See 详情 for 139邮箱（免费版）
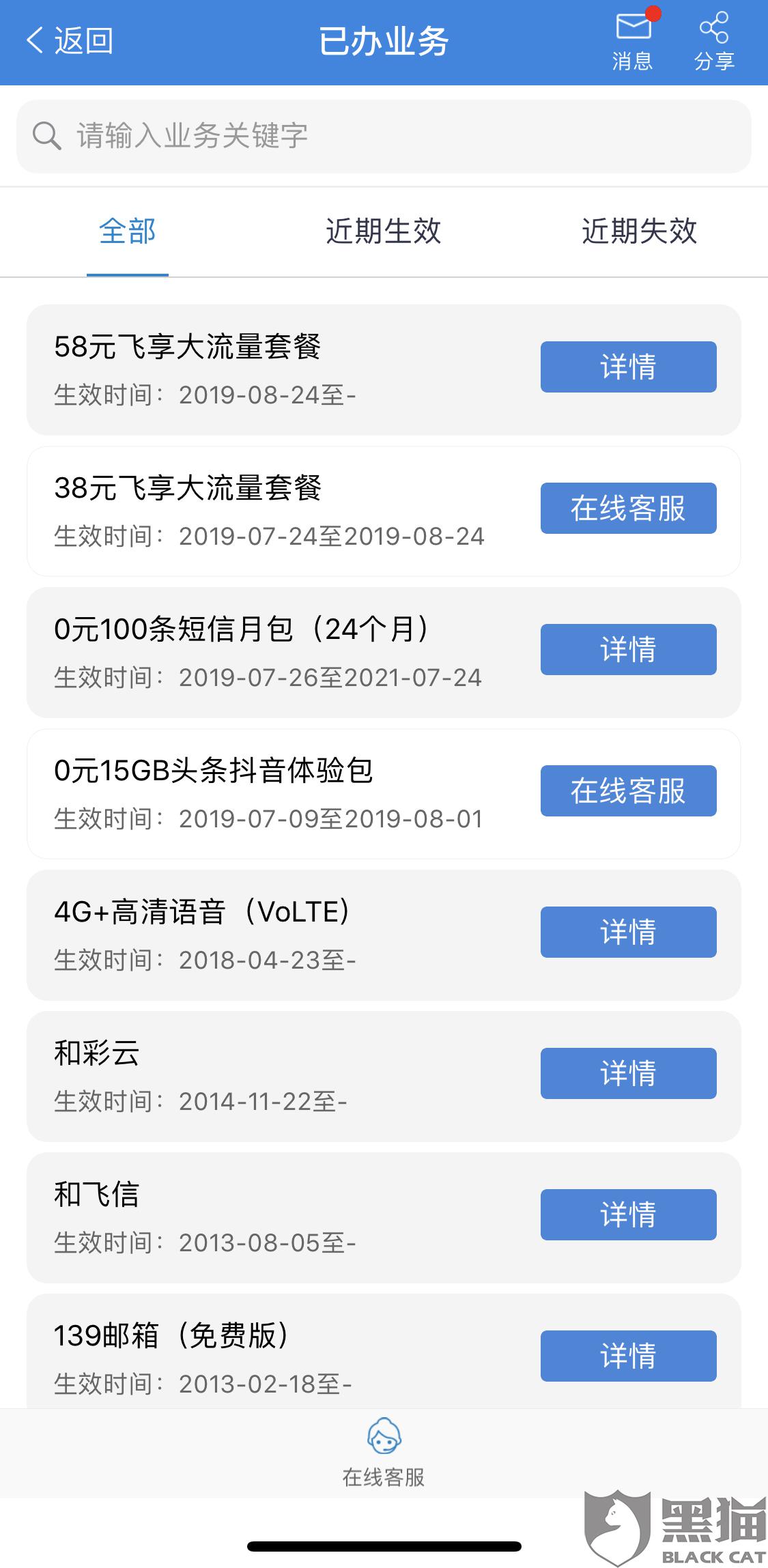The height and width of the screenshot is (1568, 768). [x=628, y=1356]
